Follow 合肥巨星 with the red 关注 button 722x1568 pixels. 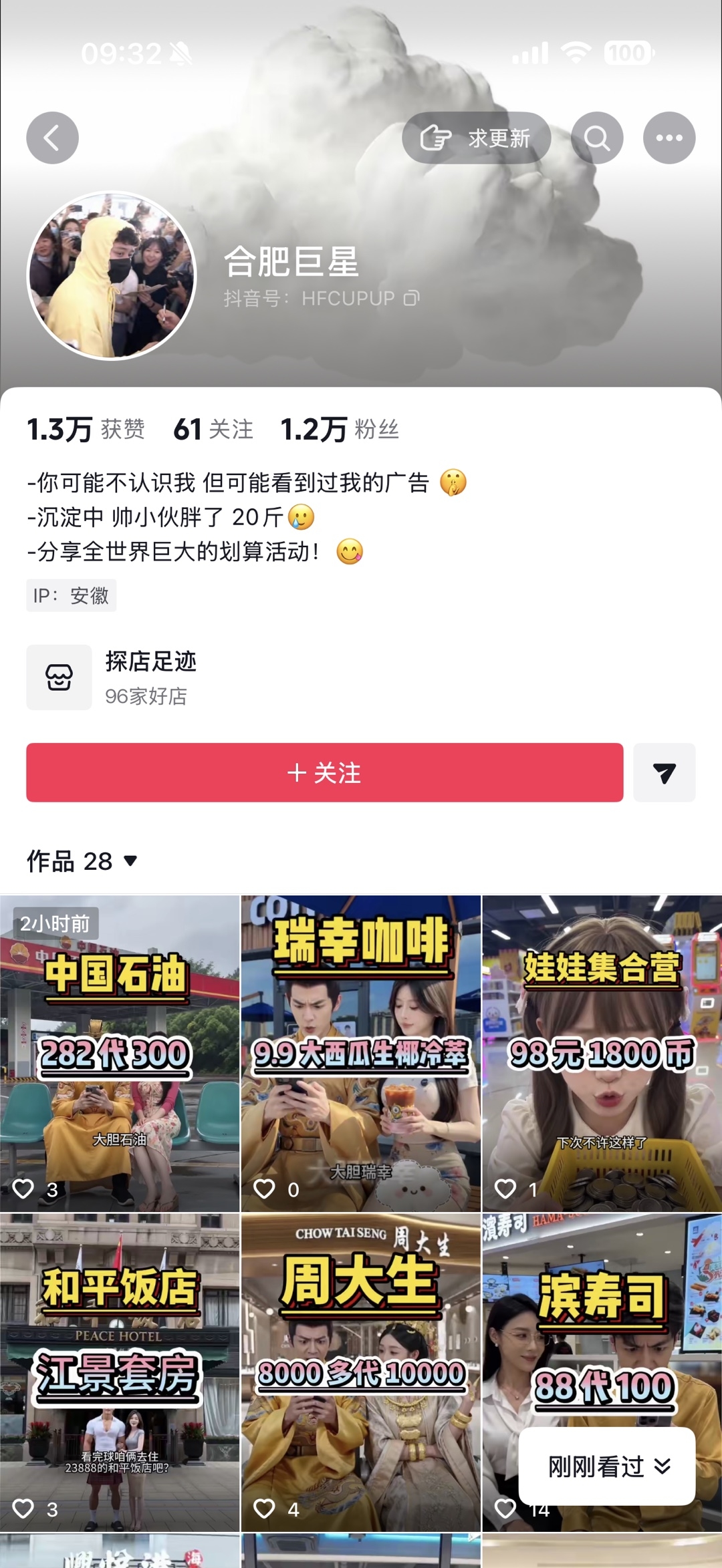[x=325, y=772]
